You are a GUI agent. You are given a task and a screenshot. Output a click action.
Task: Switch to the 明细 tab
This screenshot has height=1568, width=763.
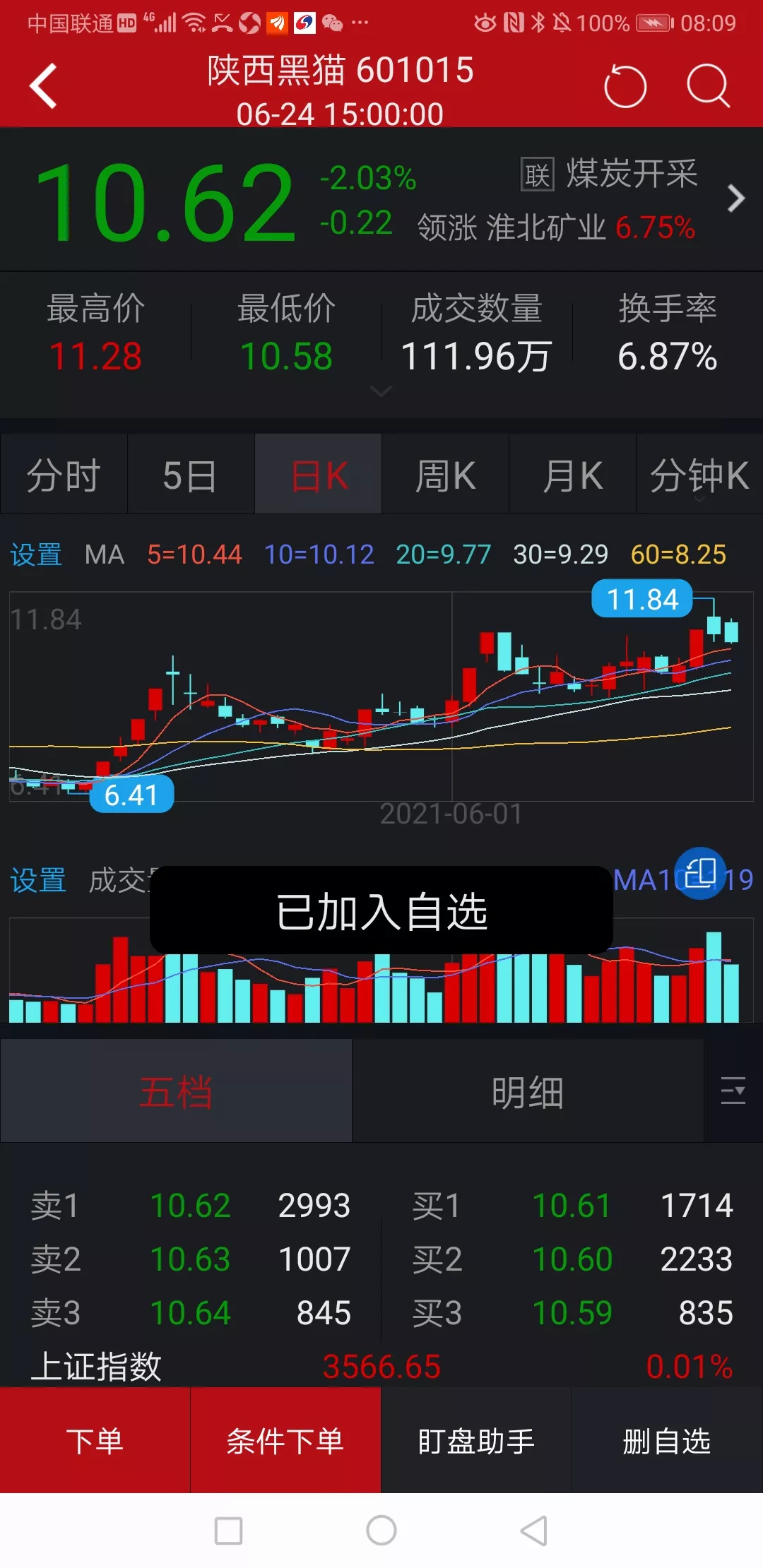pos(528,1091)
